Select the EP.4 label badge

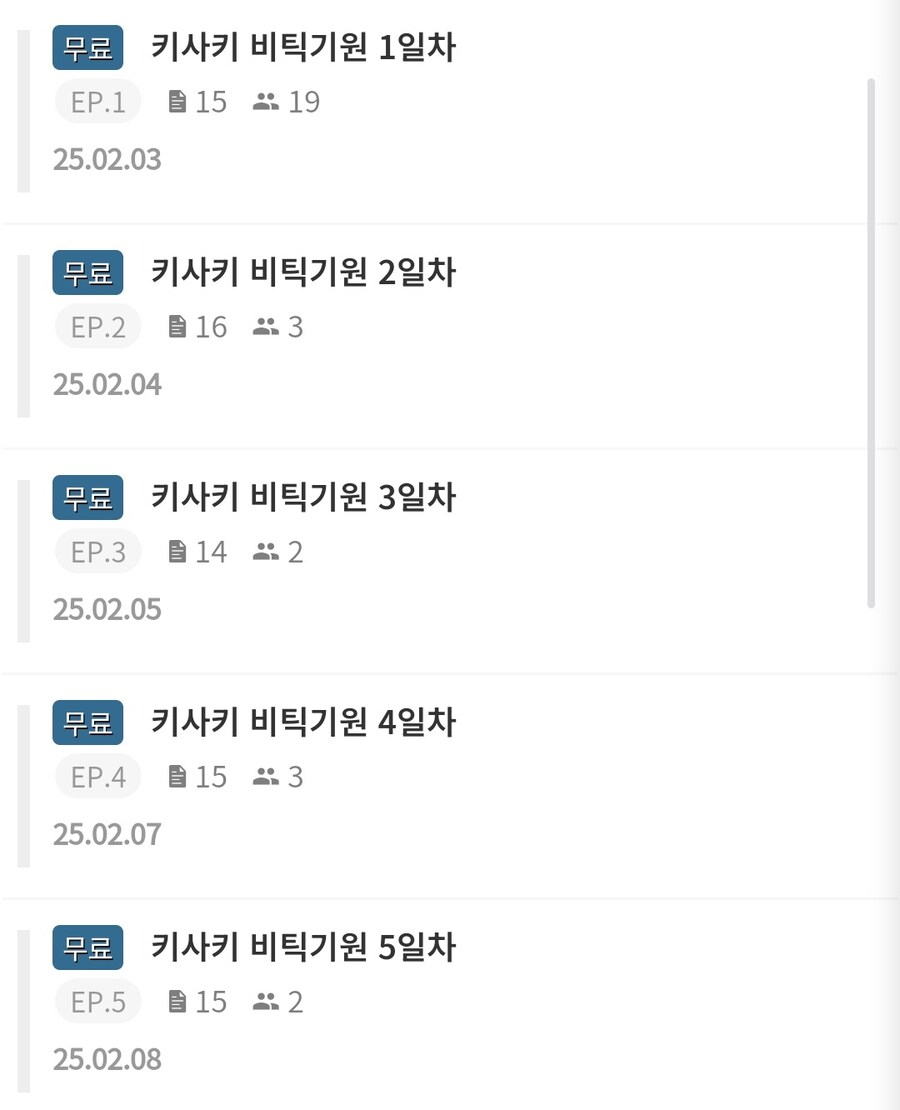[x=97, y=776]
